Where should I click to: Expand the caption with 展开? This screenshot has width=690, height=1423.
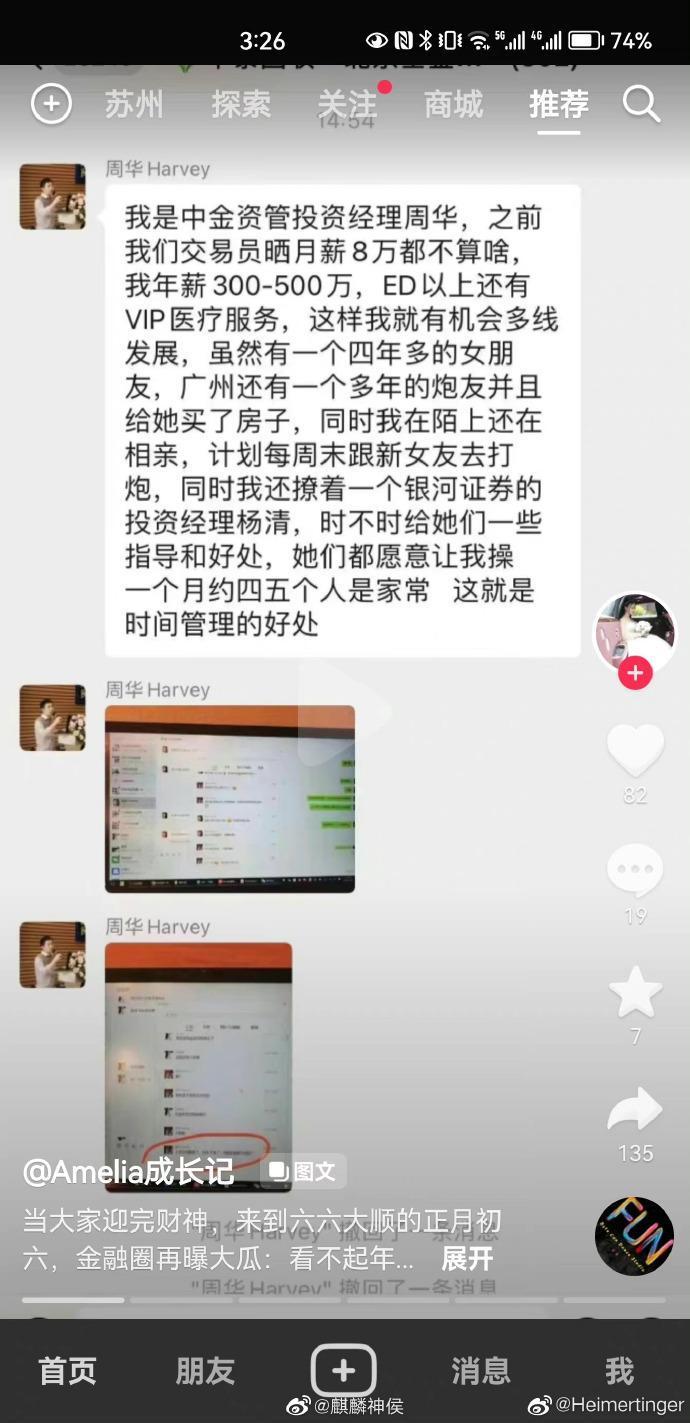(467, 1258)
